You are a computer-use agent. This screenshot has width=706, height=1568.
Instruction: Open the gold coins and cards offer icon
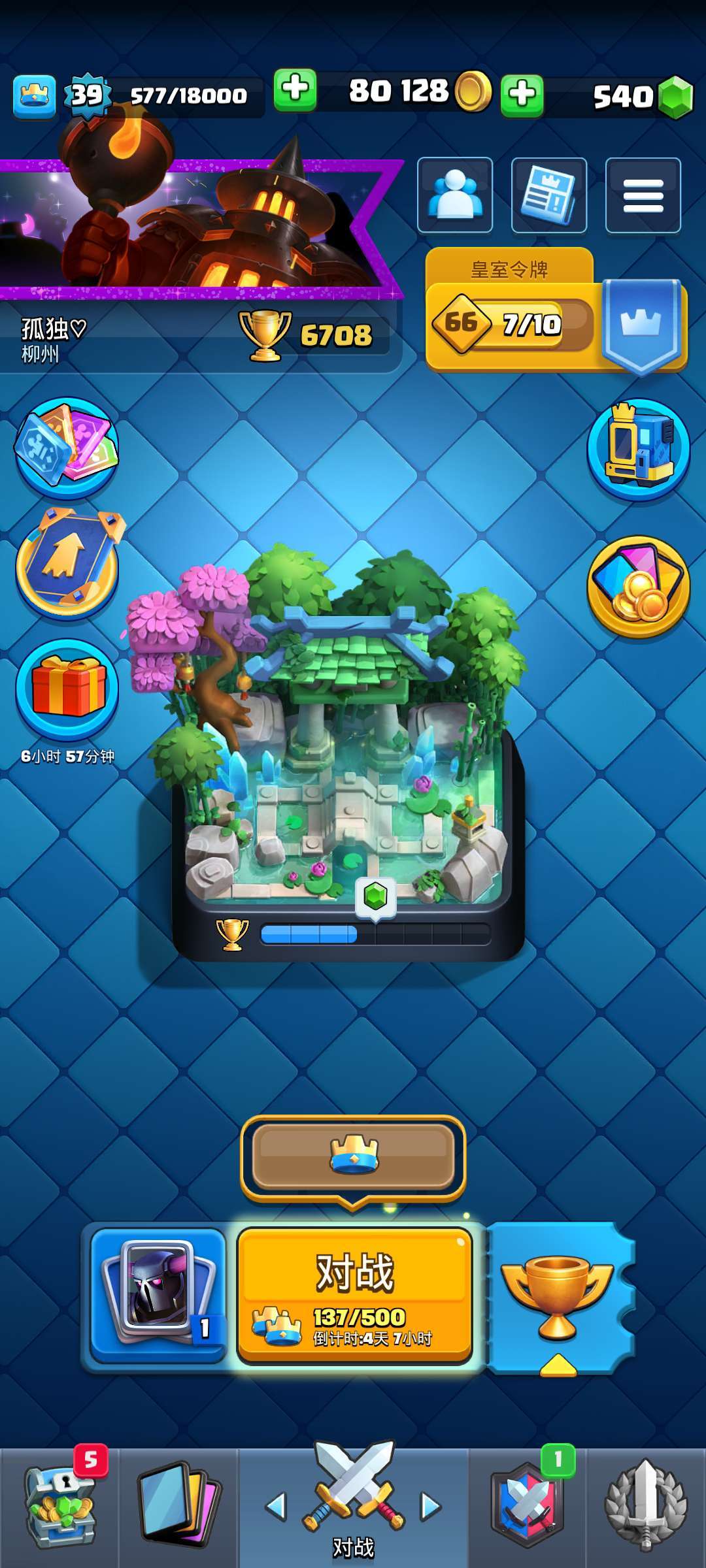point(639,587)
